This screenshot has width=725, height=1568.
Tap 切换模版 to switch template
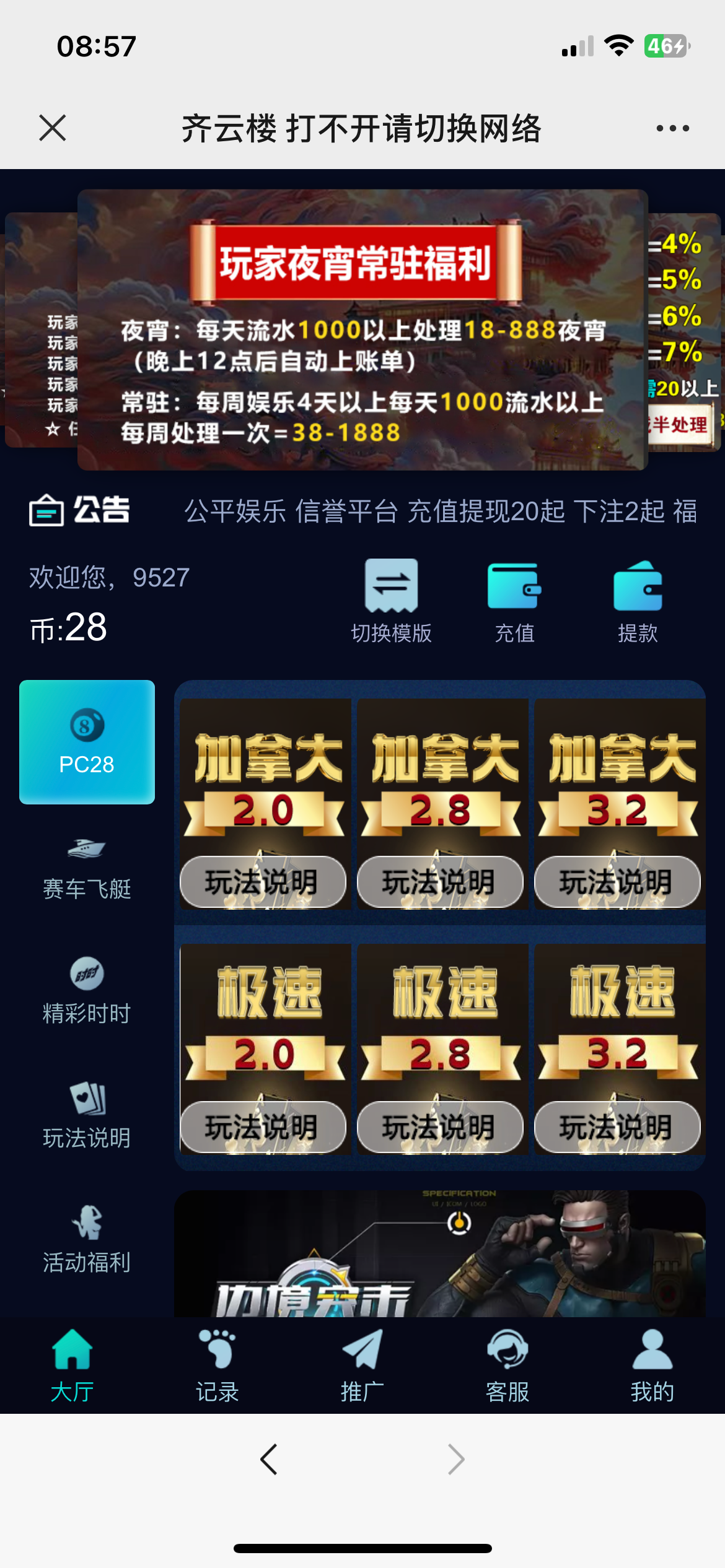(x=391, y=601)
